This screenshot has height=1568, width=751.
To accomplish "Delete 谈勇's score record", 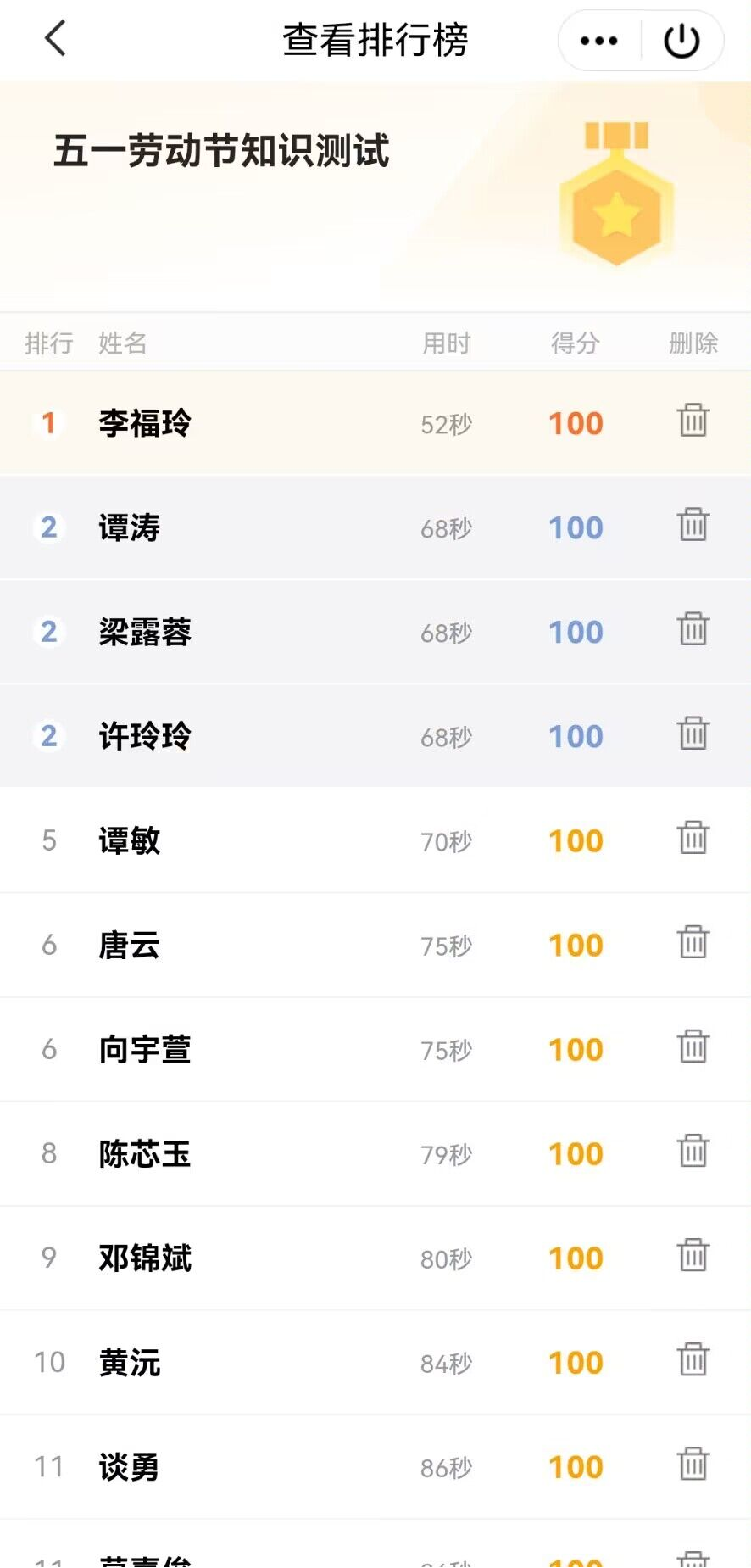I will (693, 1464).
